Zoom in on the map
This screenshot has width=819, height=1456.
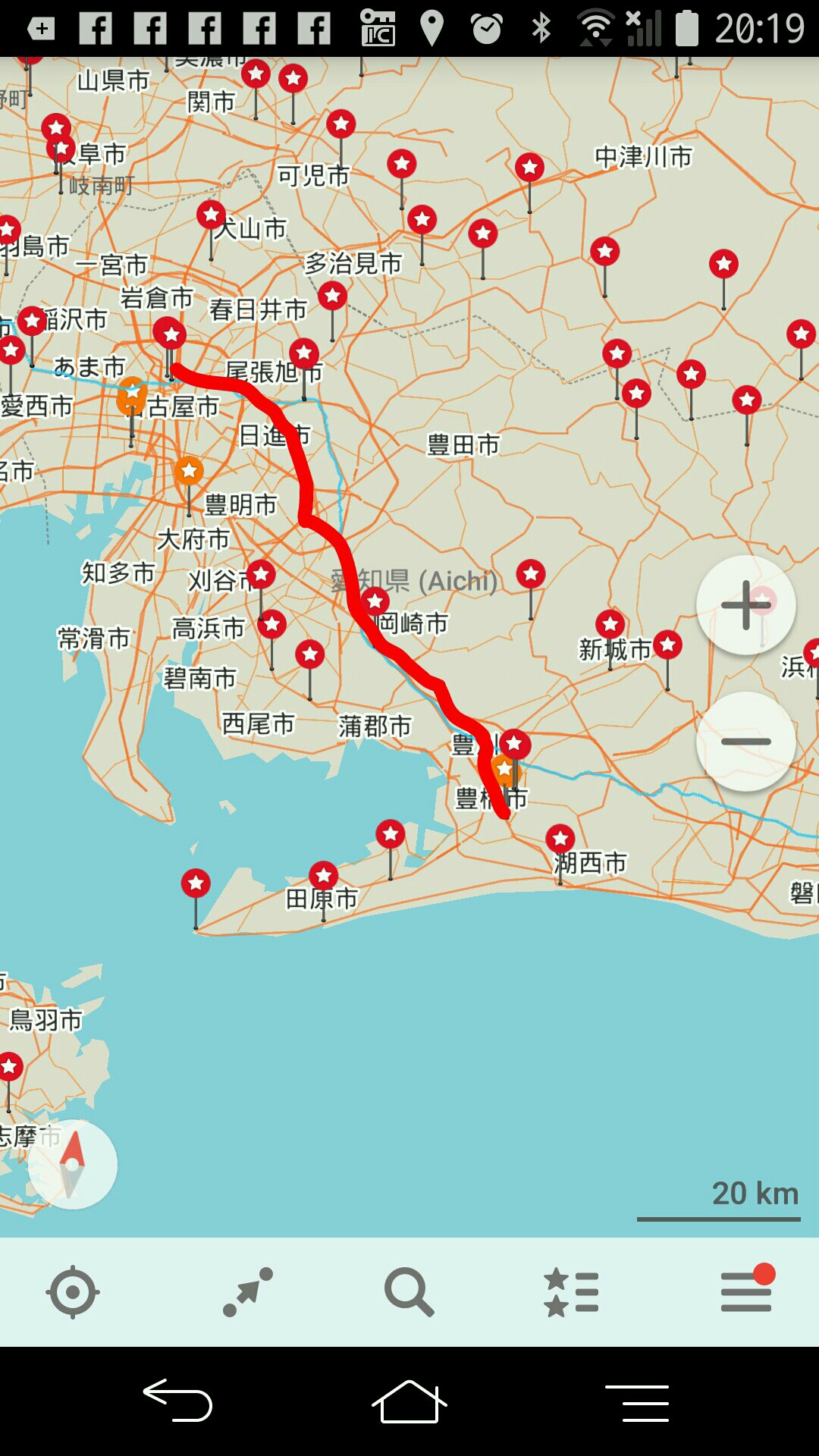746,605
